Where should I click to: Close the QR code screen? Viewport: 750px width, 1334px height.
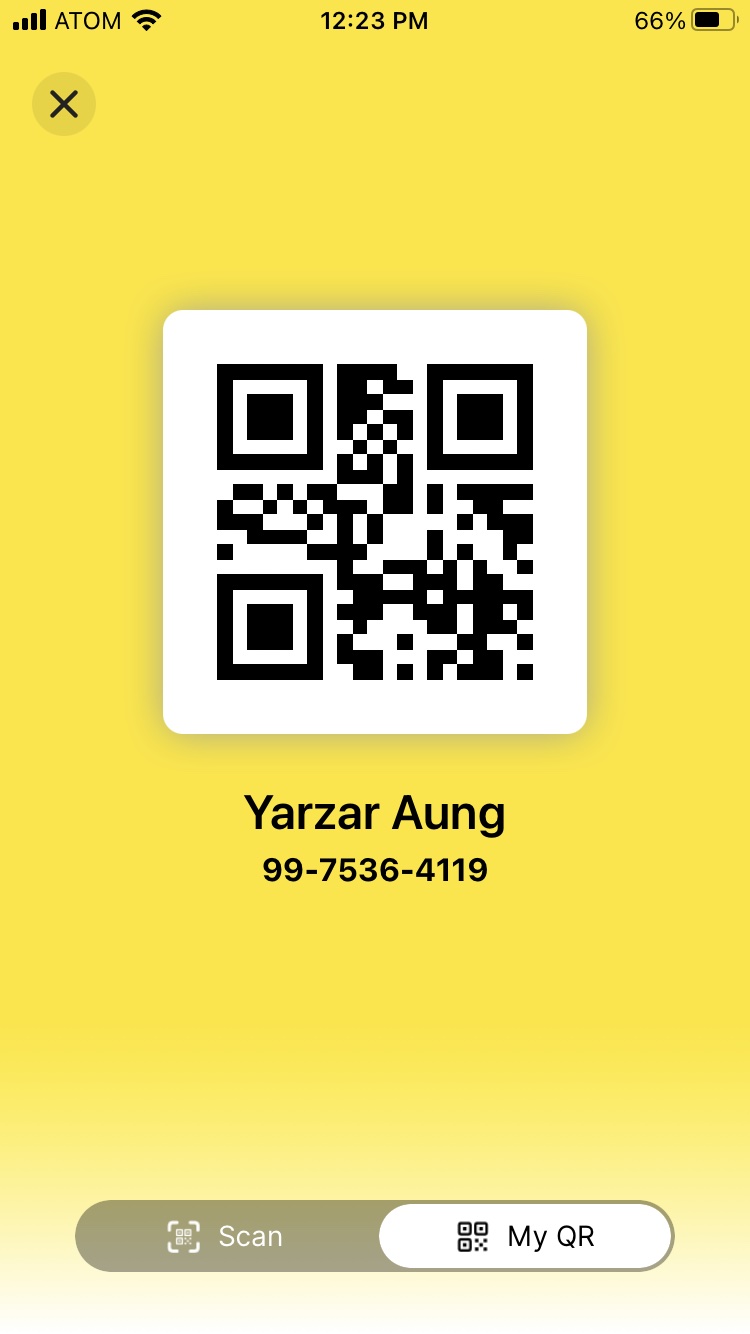[64, 104]
